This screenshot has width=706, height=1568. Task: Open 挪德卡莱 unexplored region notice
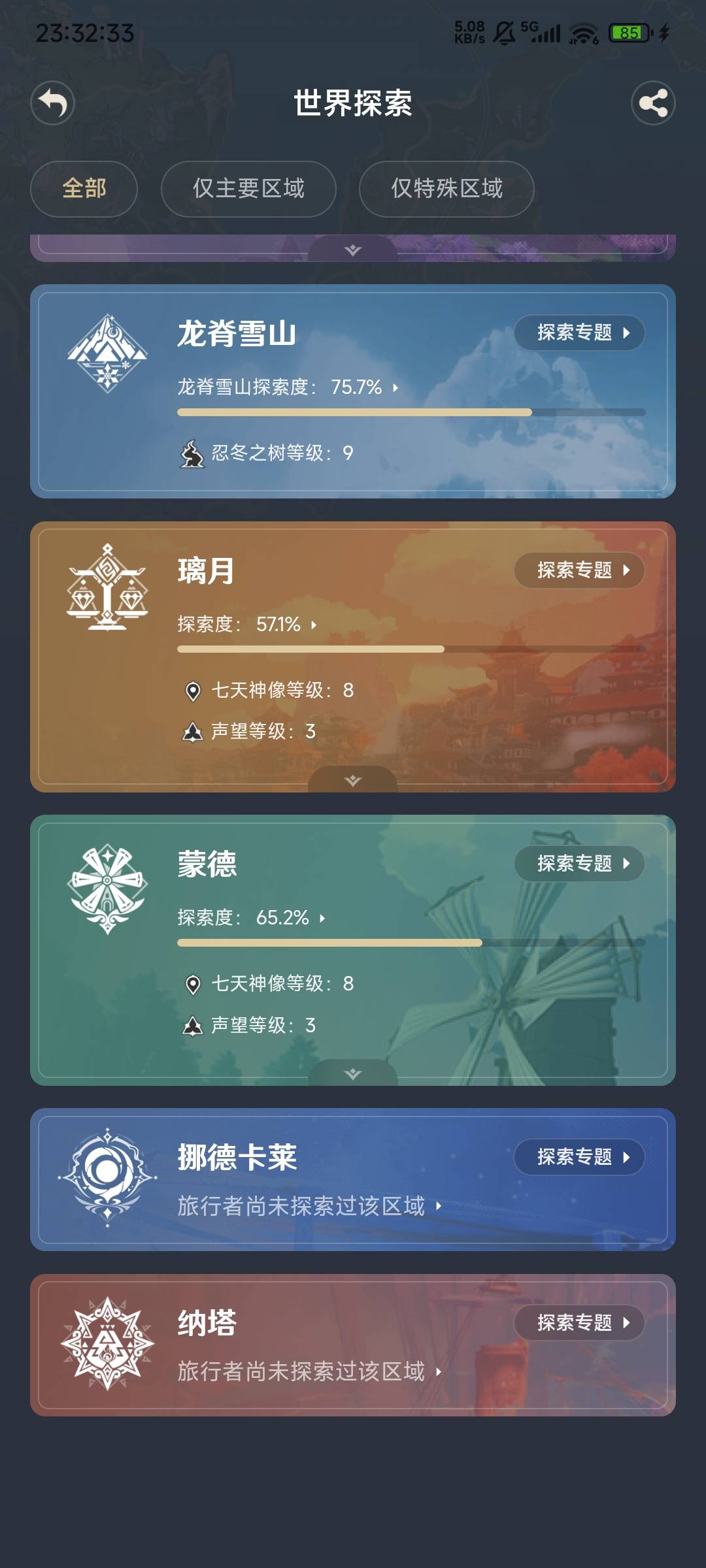click(309, 1206)
